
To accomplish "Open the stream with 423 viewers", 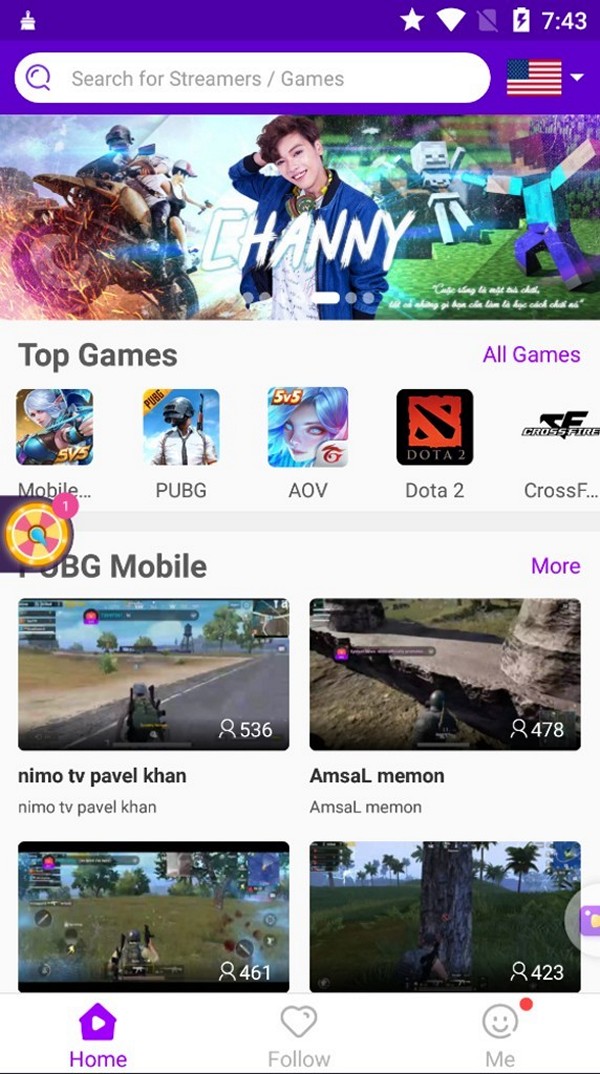I will pos(445,916).
